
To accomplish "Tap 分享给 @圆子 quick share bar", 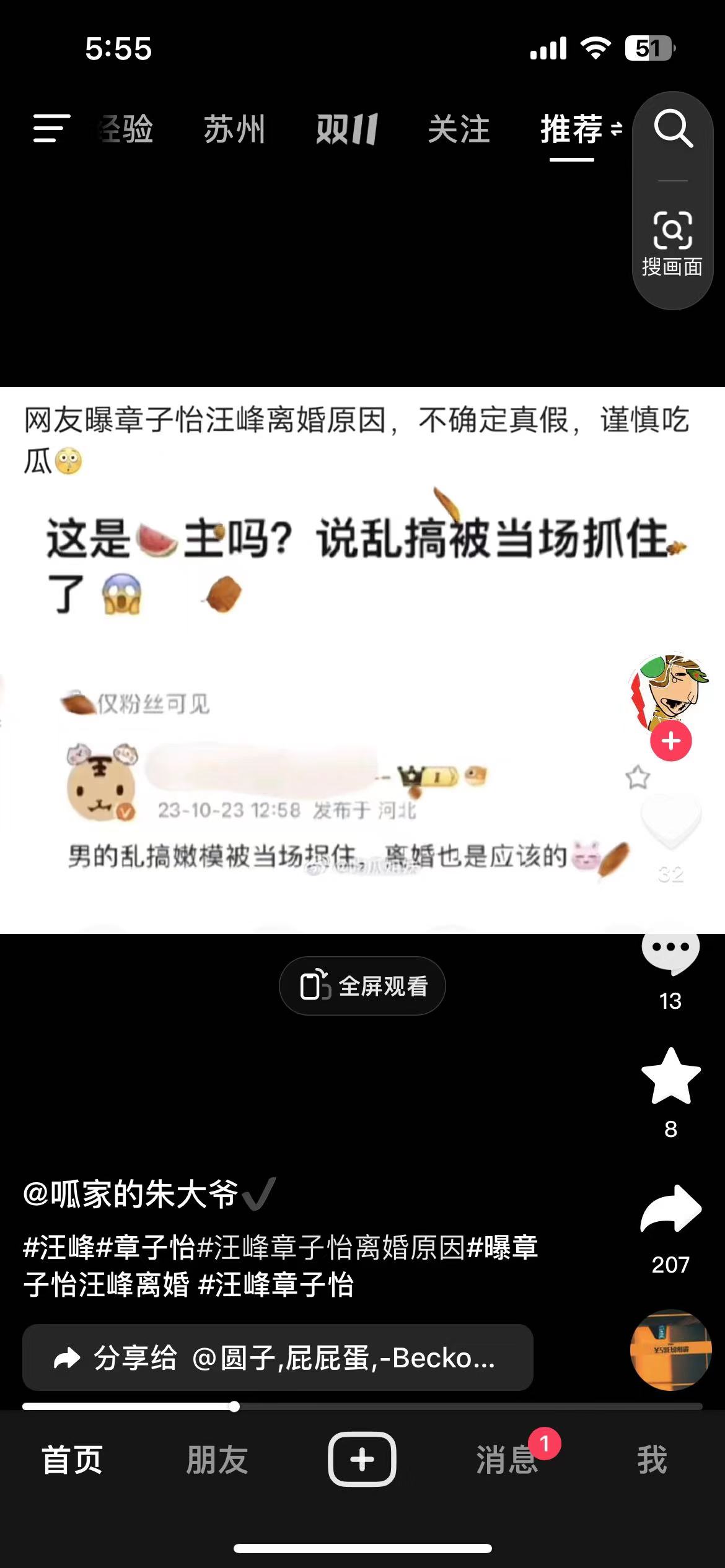I will (x=278, y=1357).
